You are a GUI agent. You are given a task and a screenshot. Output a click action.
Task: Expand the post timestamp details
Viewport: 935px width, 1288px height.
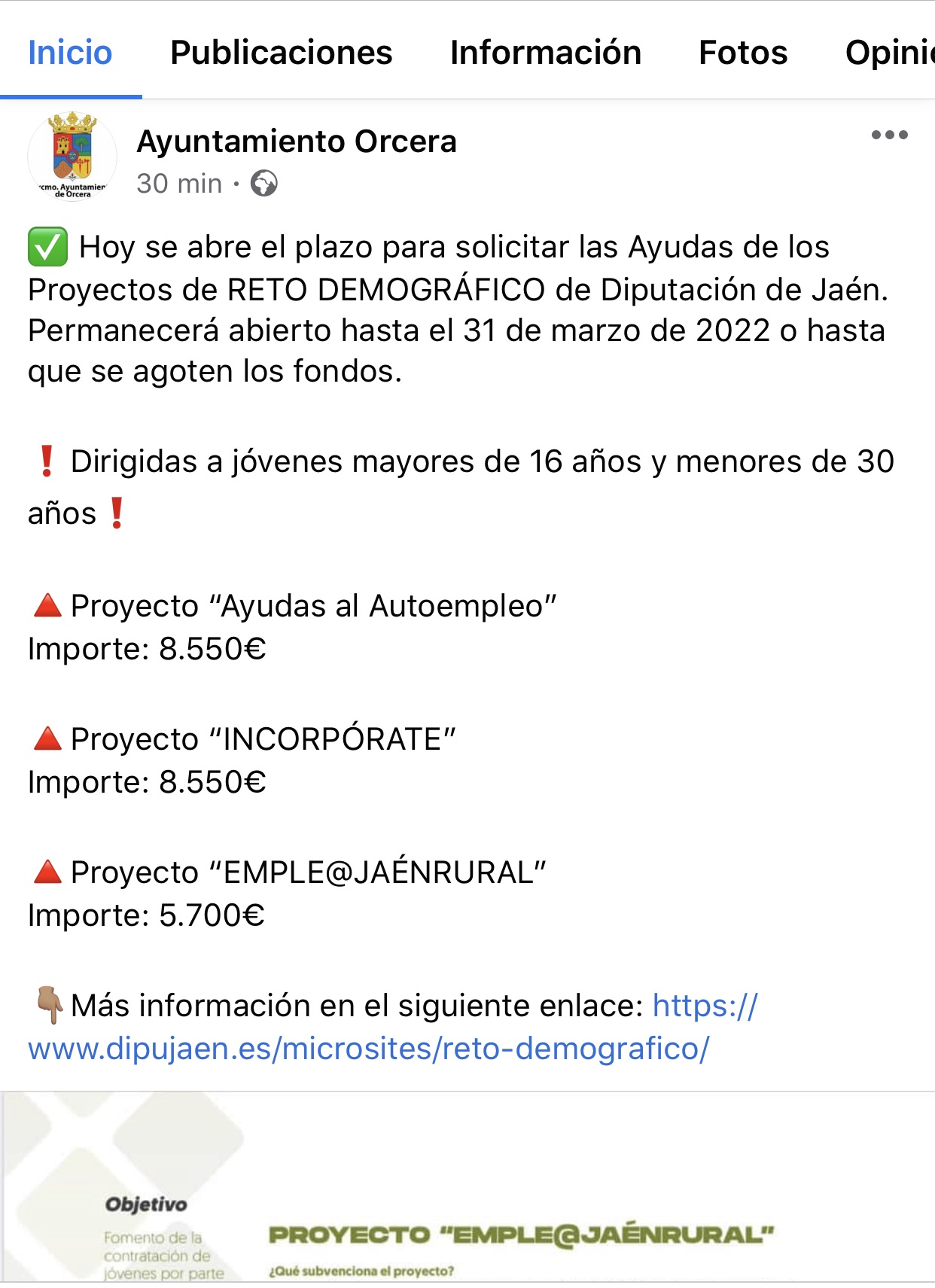click(178, 184)
